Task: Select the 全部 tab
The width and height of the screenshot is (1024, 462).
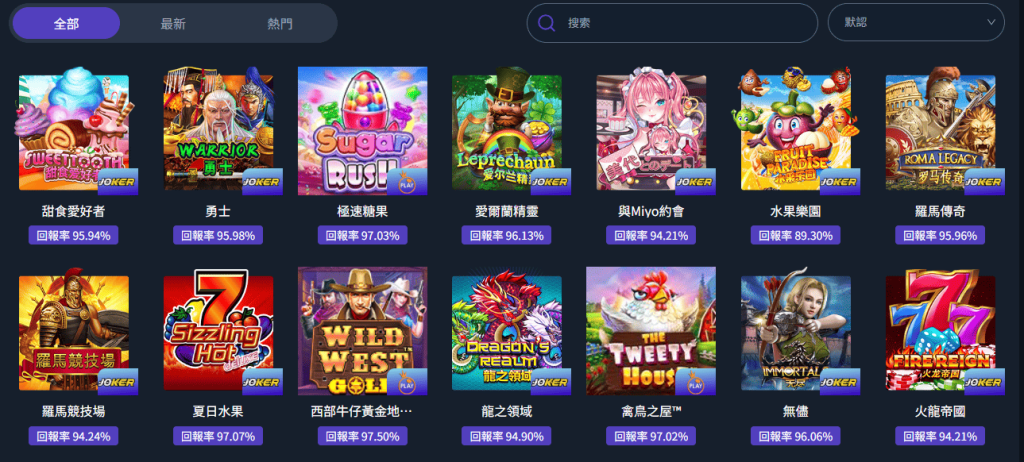Action: coord(66,23)
